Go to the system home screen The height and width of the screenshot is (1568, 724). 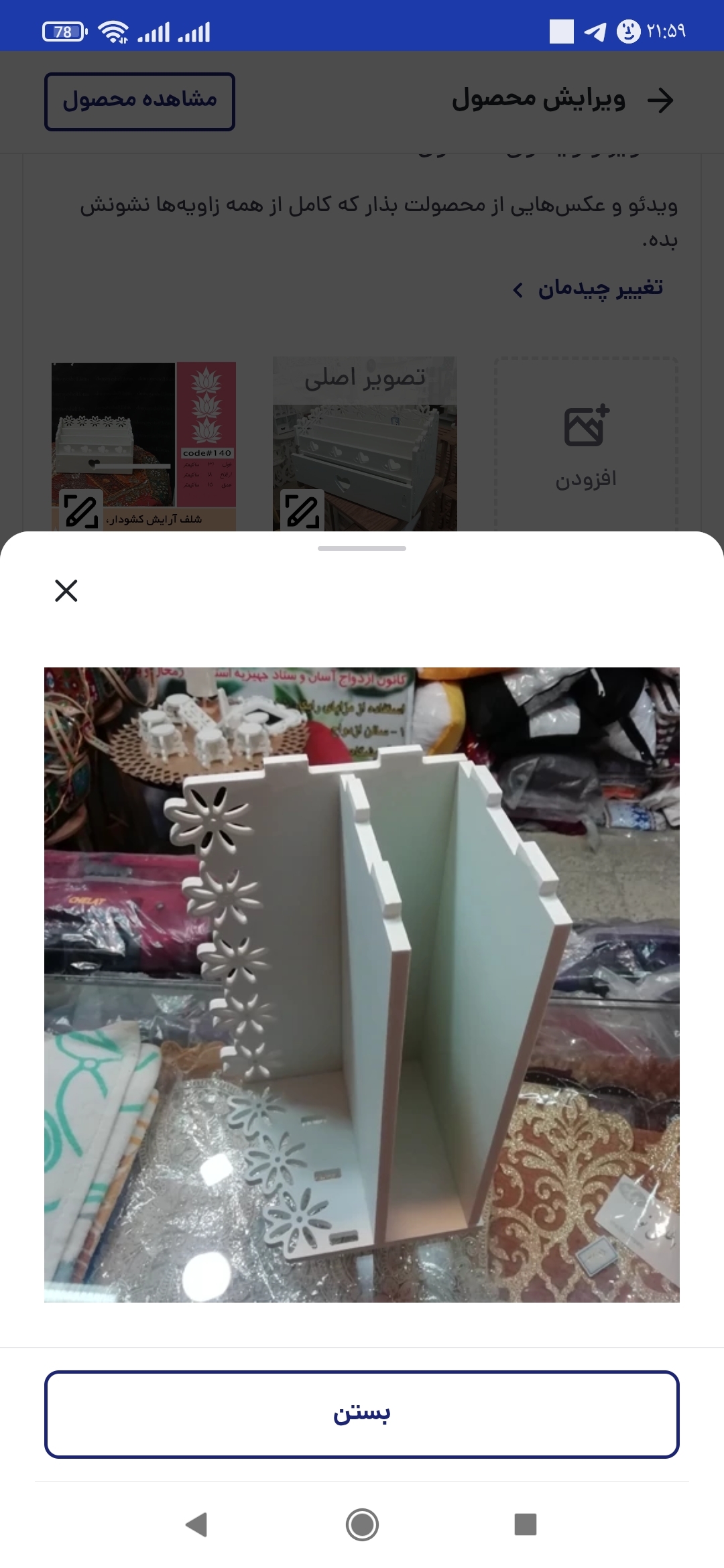point(362,1524)
